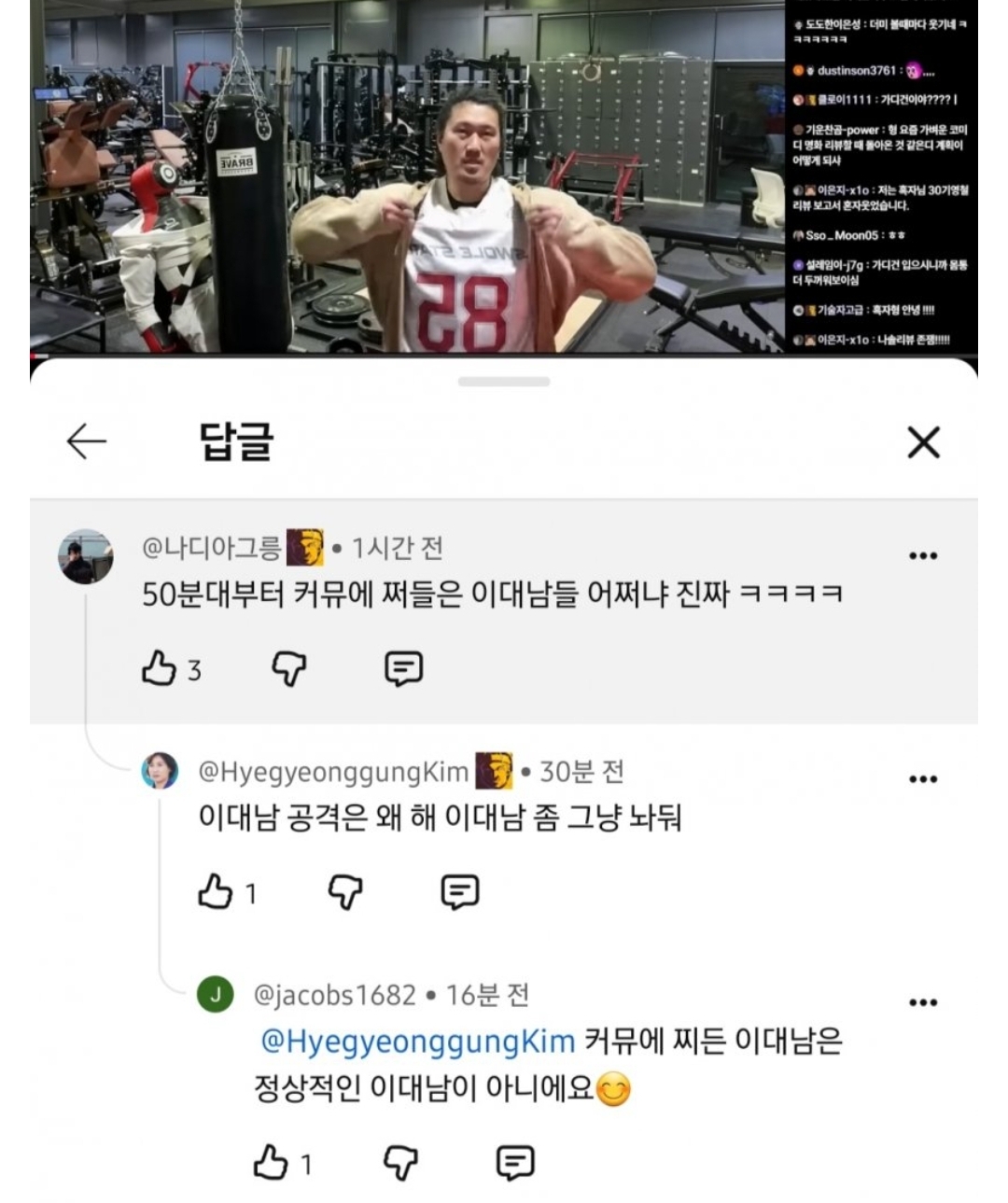Like the reply from @HyegyeonggungKim
The height and width of the screenshot is (1203, 1008).
click(216, 892)
